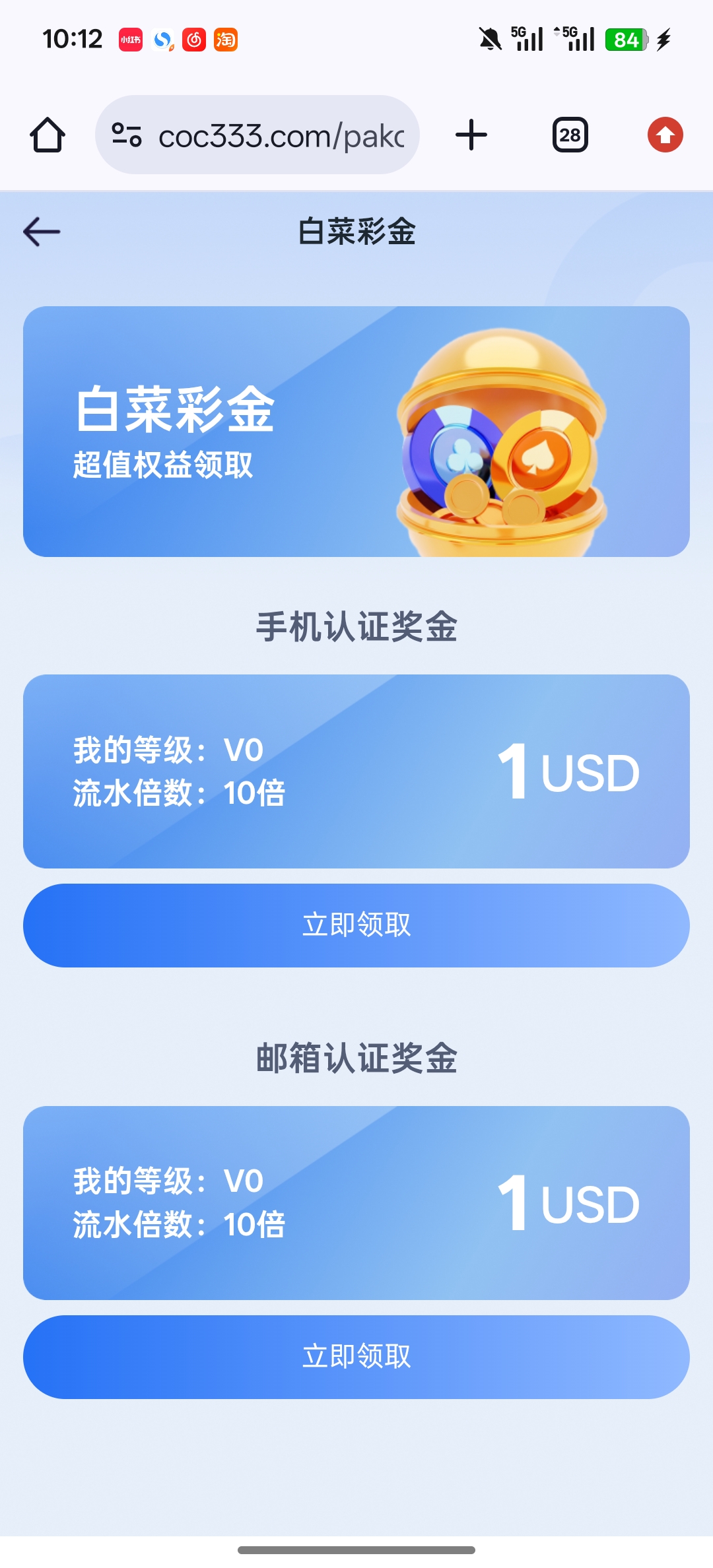The image size is (713, 1568).
Task: Claim the 邮箱认证奖金 with 立即领取
Action: pos(356,1357)
